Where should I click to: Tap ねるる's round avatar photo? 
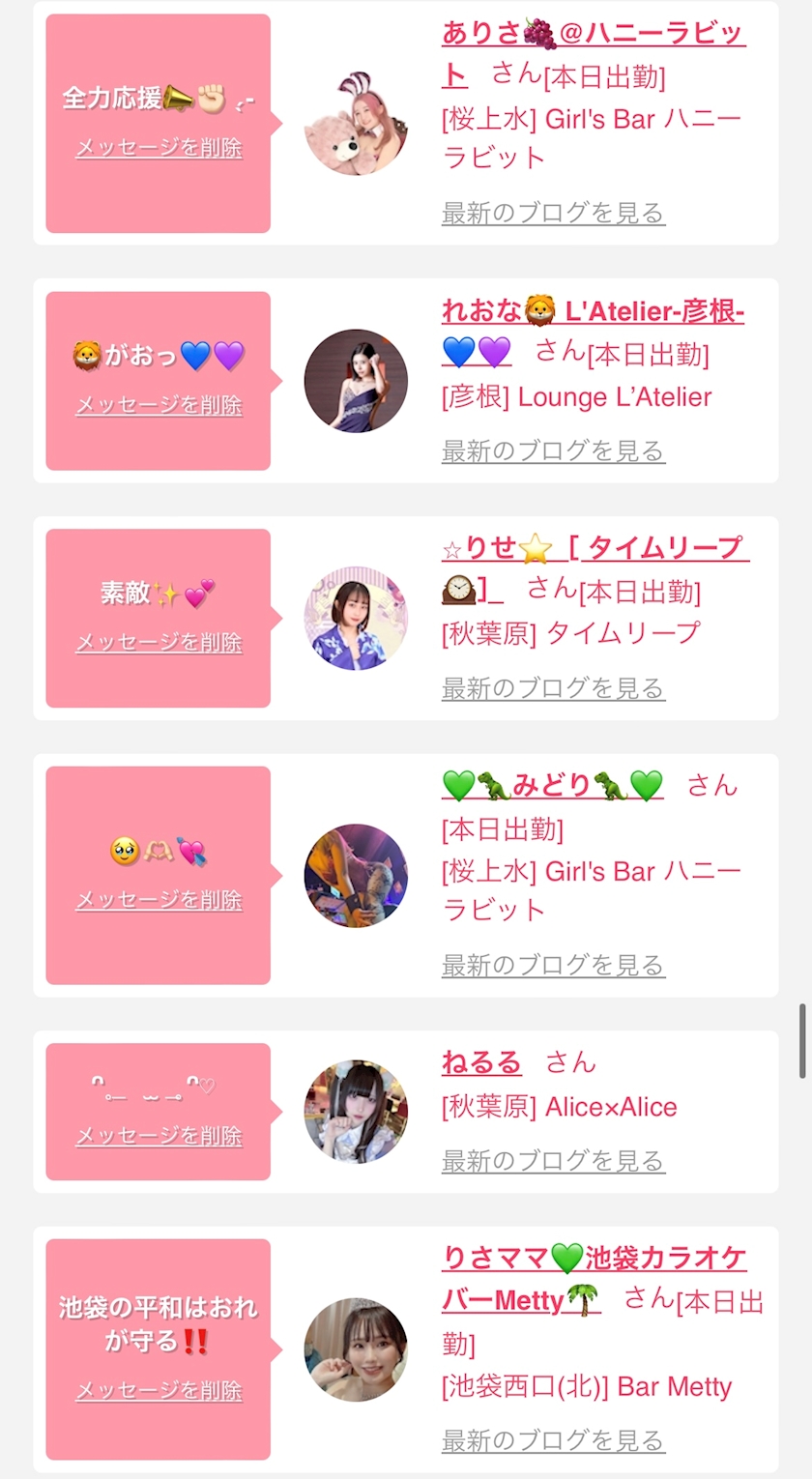tap(356, 1111)
